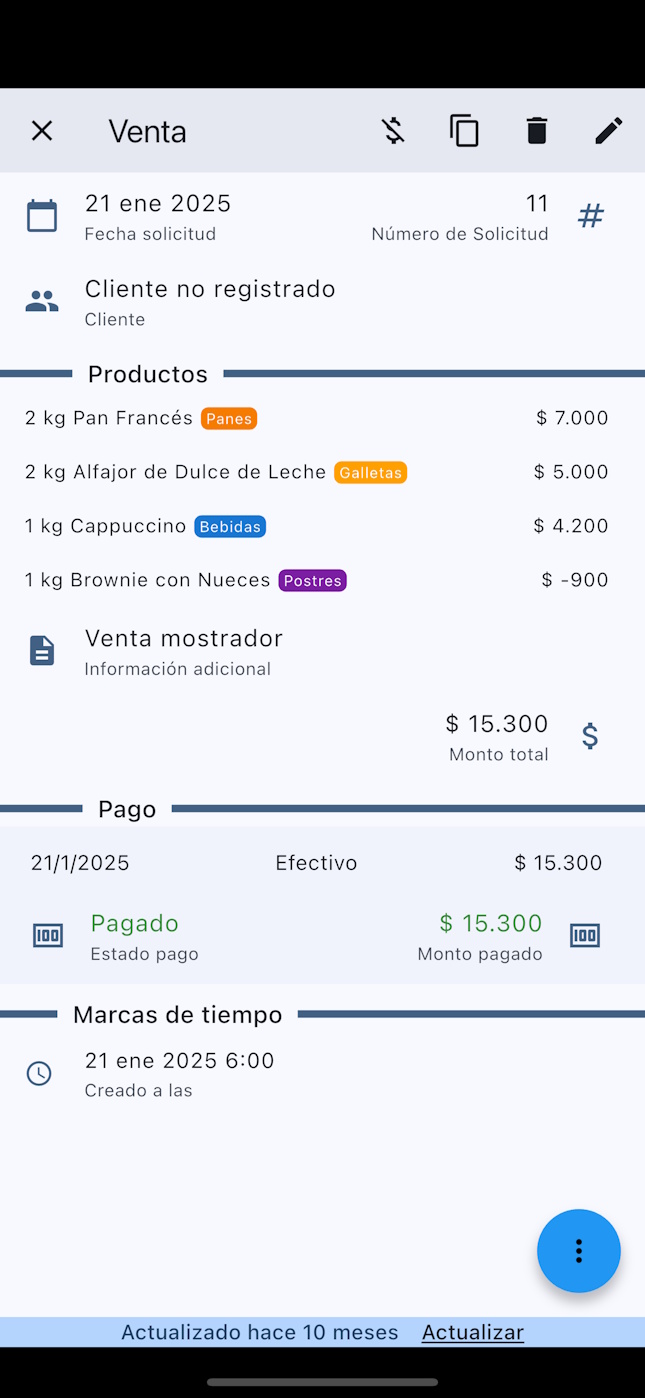Edit the sale with the pencil icon
The width and height of the screenshot is (645, 1398).
[x=608, y=131]
